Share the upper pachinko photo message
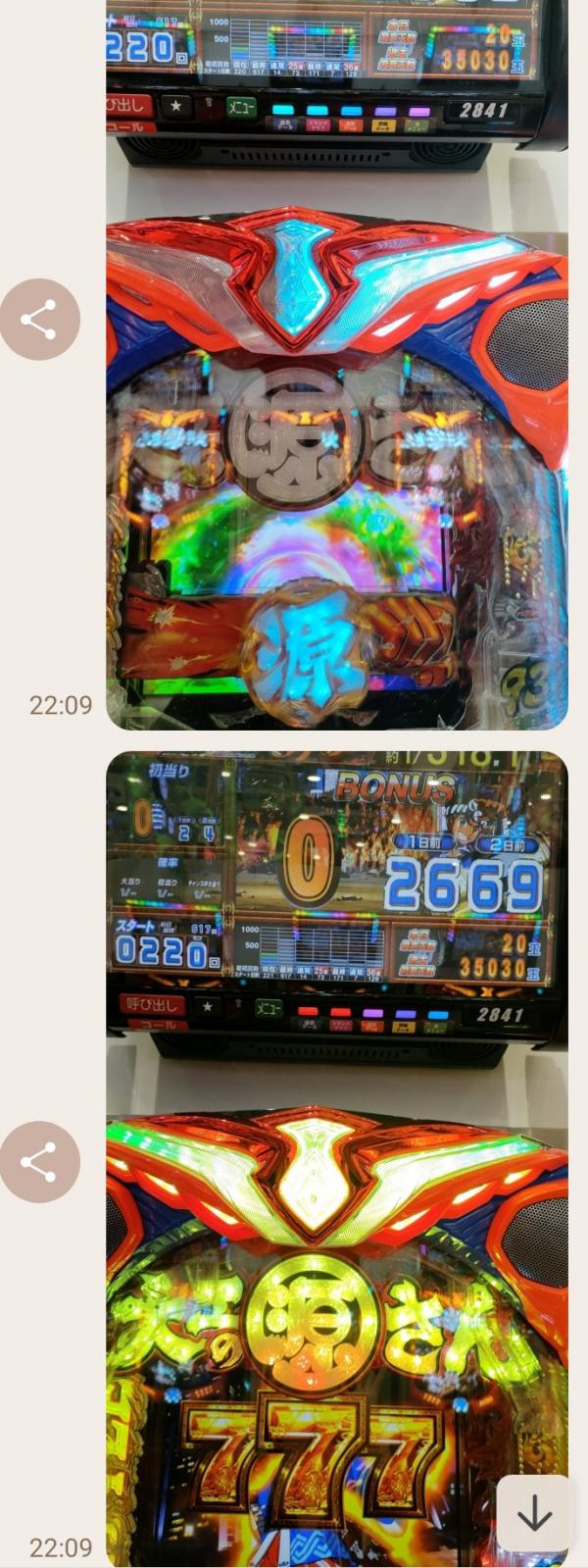The image size is (588, 1568). [39, 320]
